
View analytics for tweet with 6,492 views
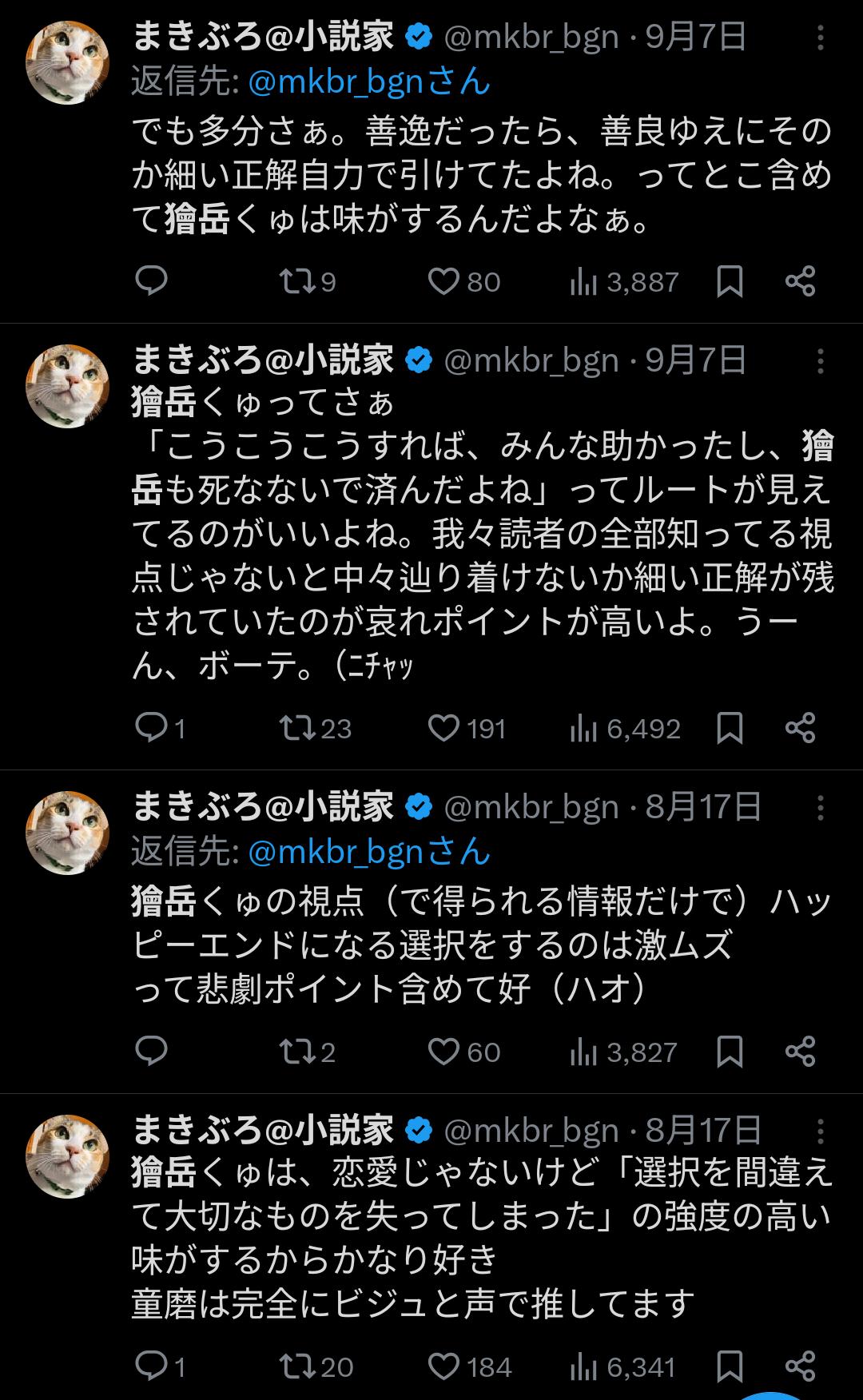pyautogui.click(x=584, y=728)
